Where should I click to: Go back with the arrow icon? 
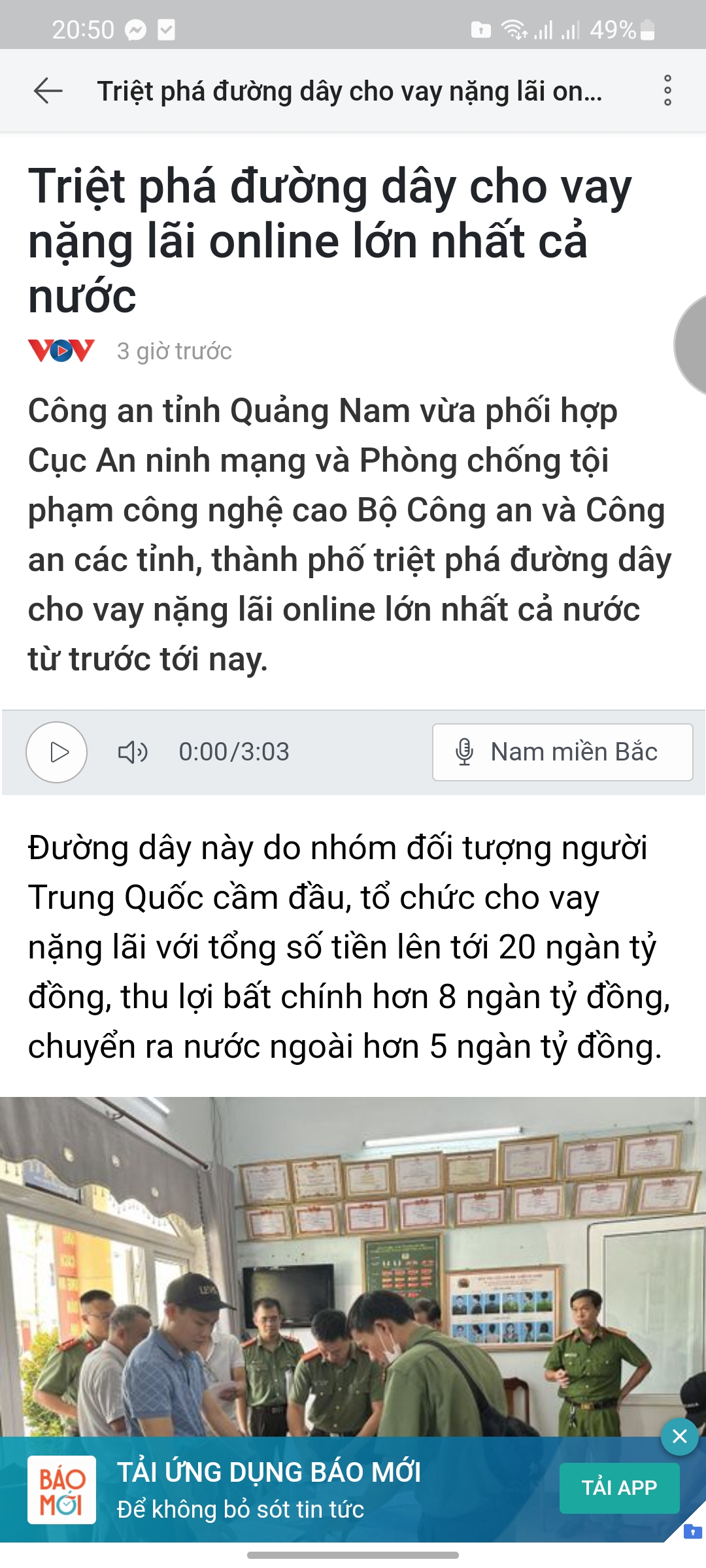pos(48,91)
